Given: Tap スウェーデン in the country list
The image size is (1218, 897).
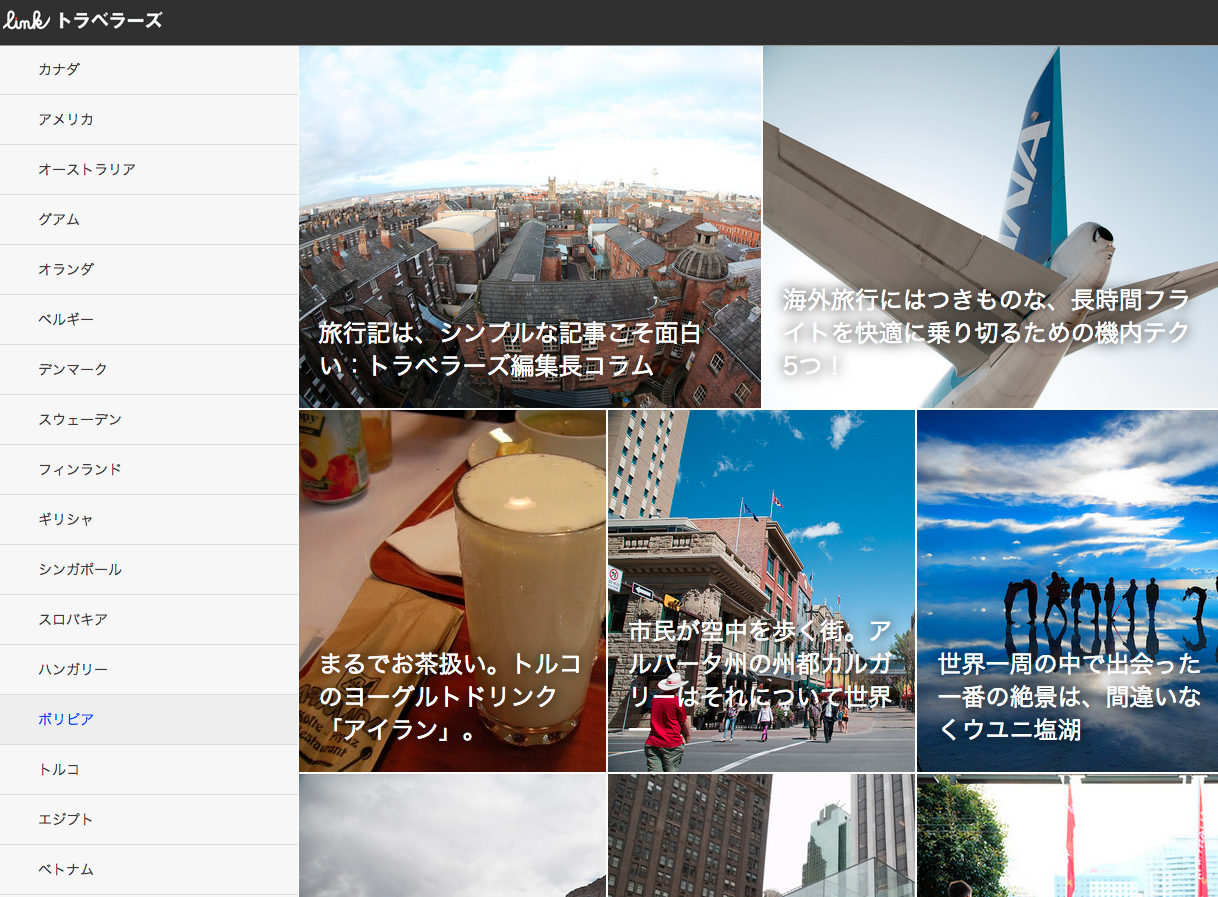Looking at the screenshot, I should (x=80, y=420).
